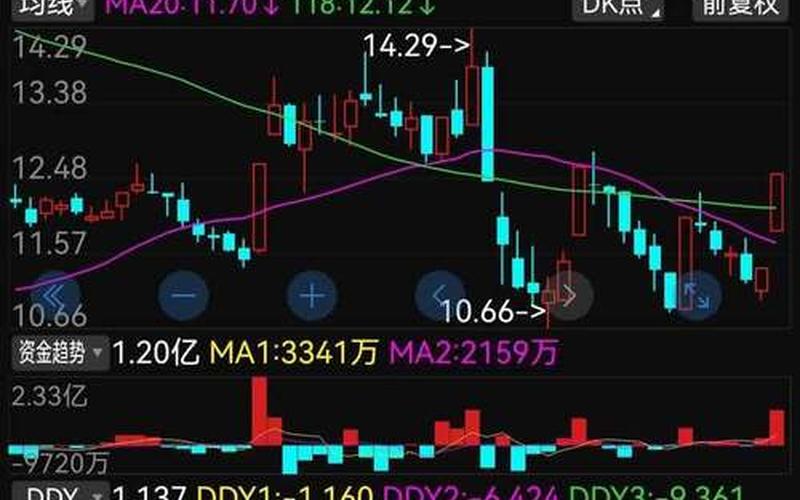Viewport: 800px width, 500px height.
Task: Tap the 前复权 adjustment button
Action: click(740, 7)
